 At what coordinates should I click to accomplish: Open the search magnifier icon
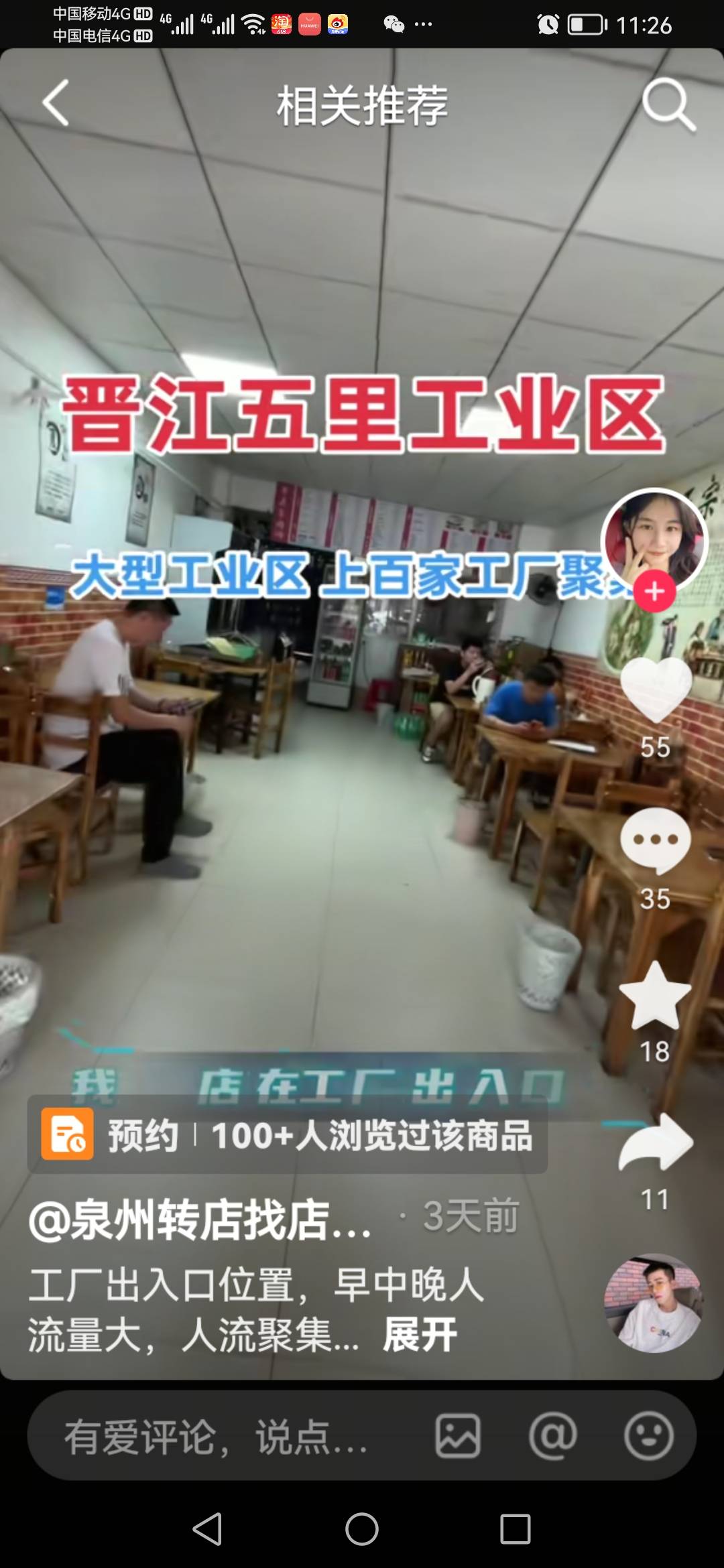point(668,105)
